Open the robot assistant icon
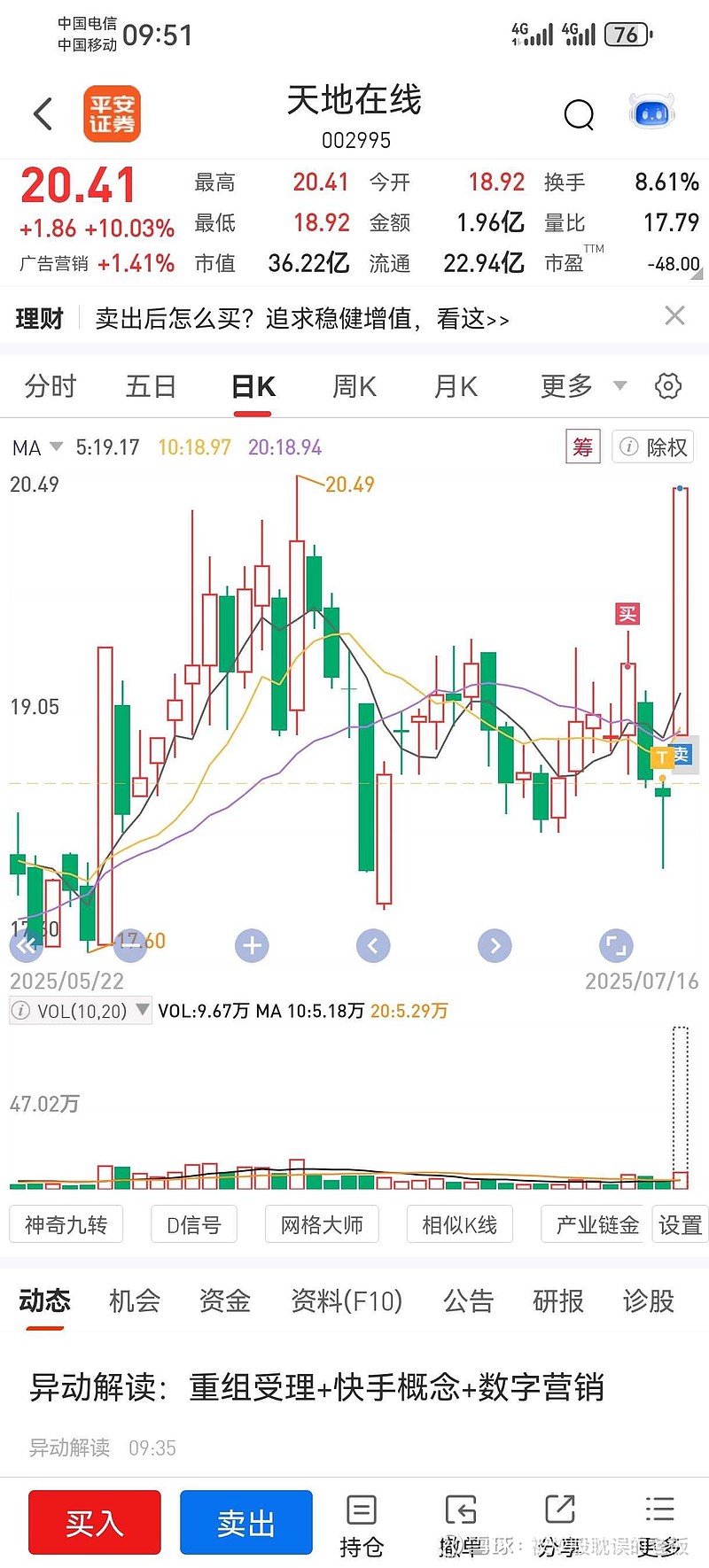Screen dimensions: 709x1568 pos(652,113)
